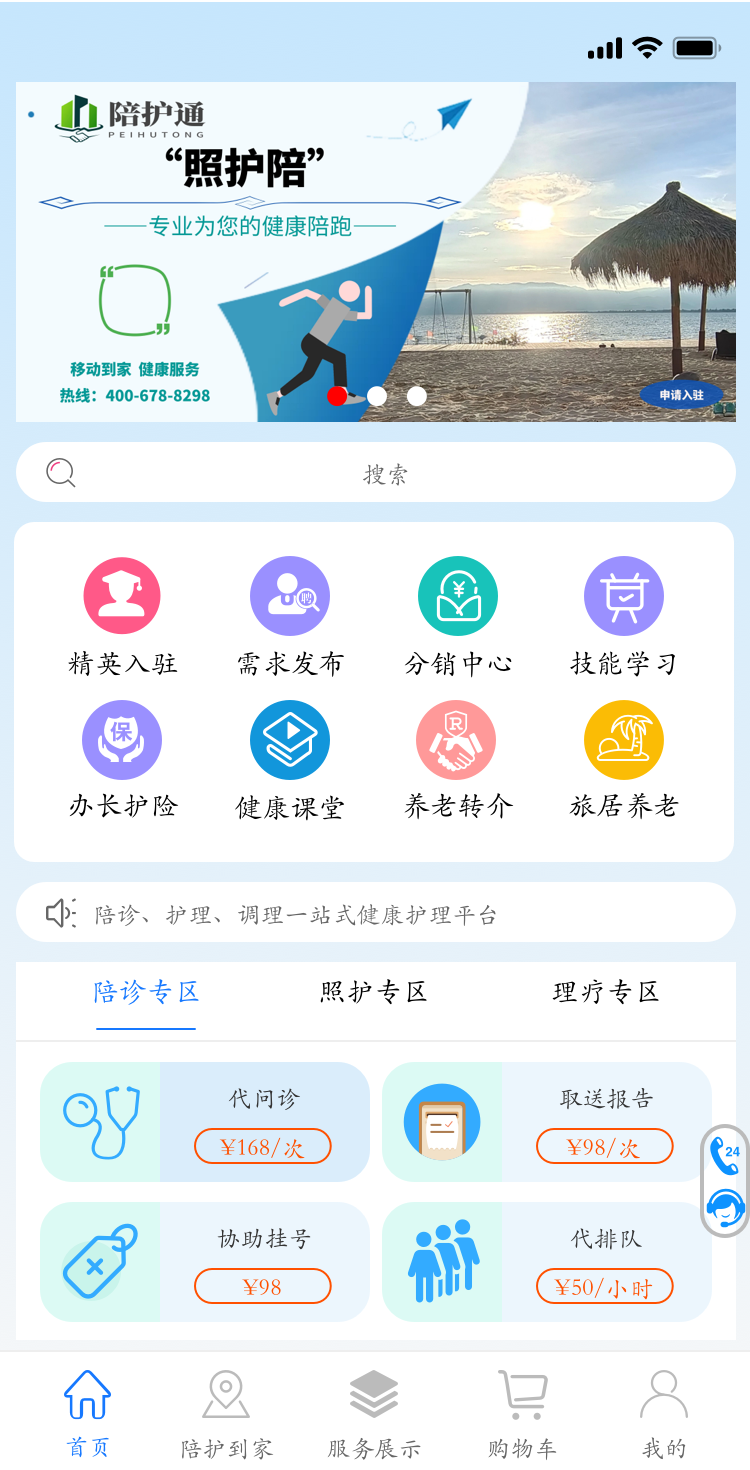750x1470 pixels.
Task: Go to 分销中心
Action: (458, 617)
